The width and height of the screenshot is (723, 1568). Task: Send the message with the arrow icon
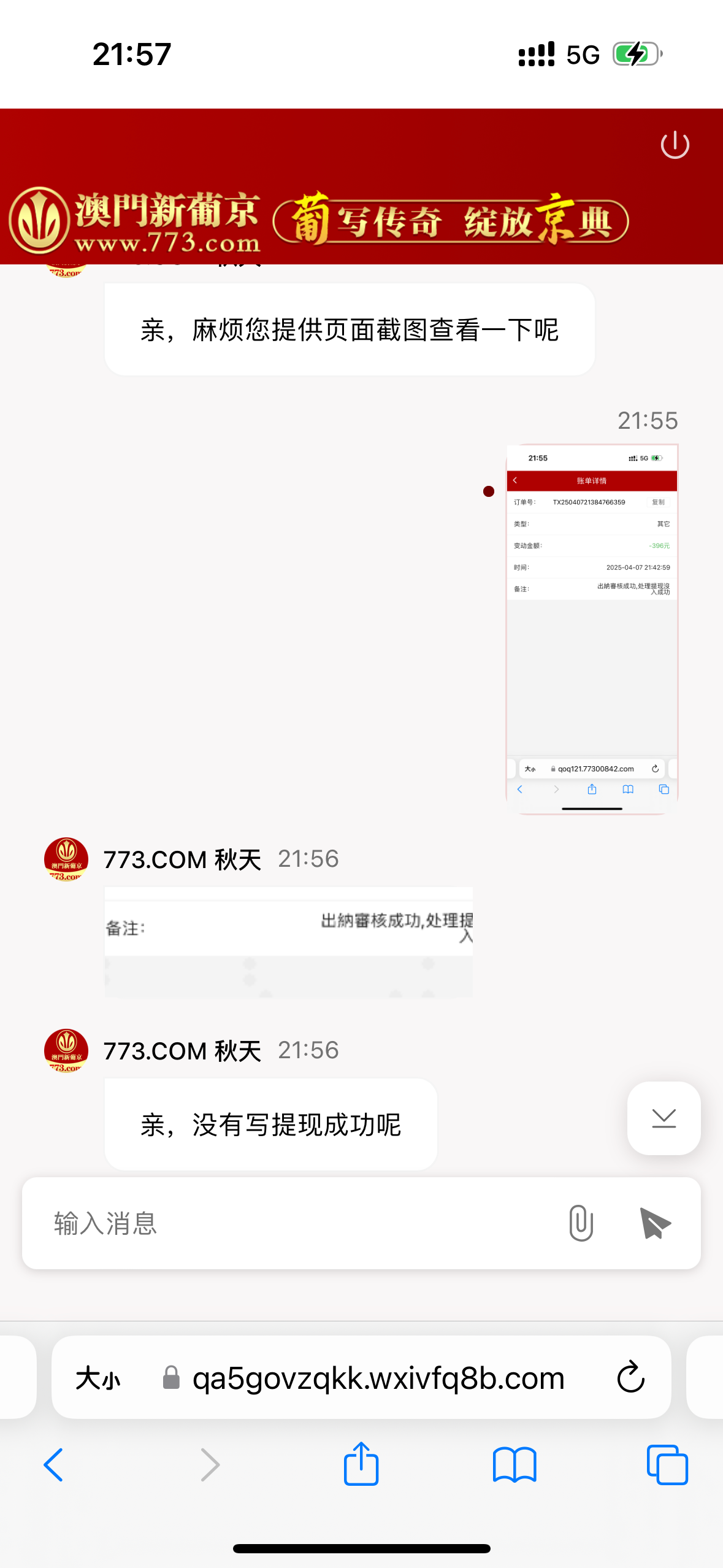(654, 1223)
